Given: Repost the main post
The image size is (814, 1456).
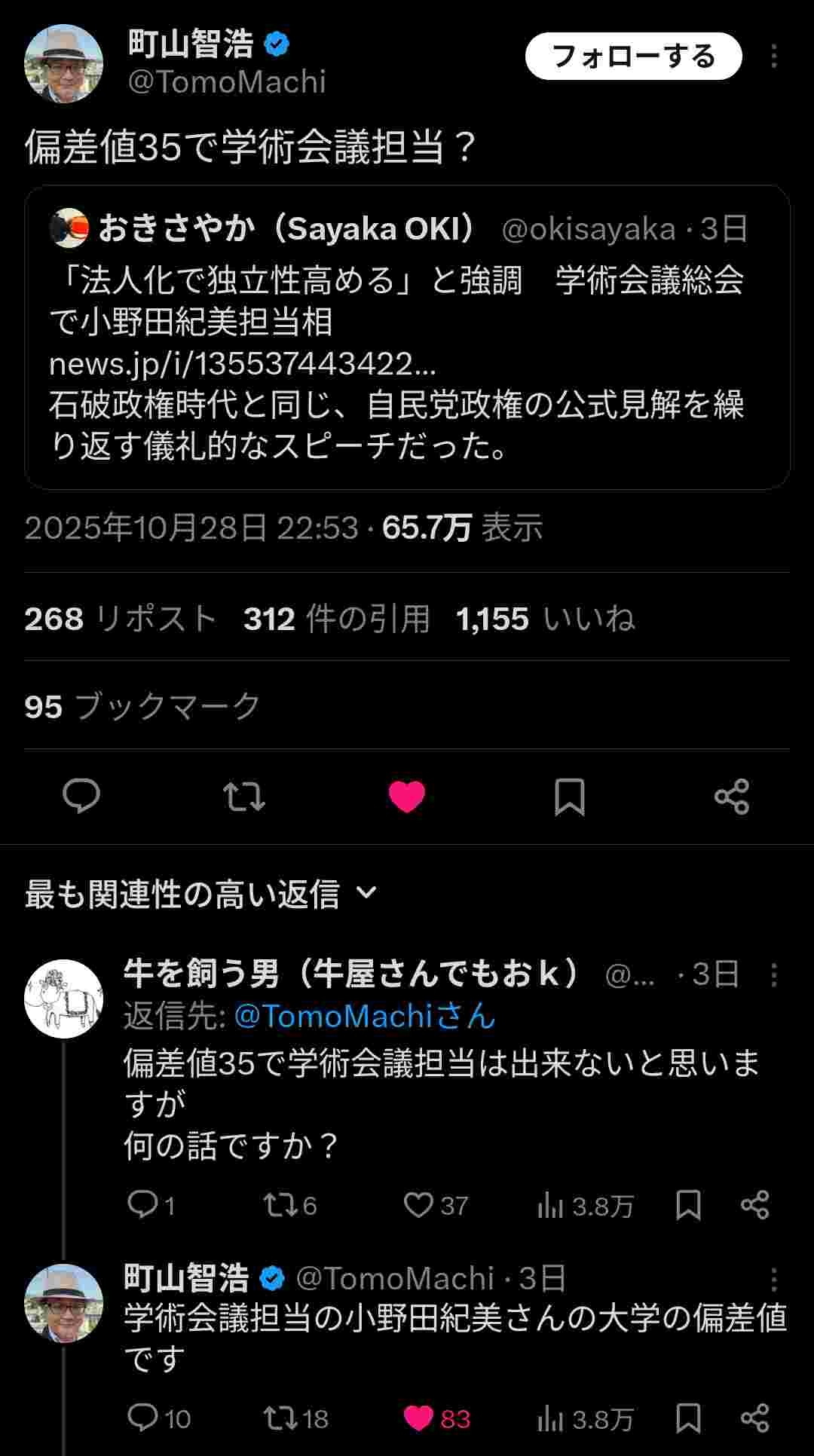Looking at the screenshot, I should click(244, 797).
